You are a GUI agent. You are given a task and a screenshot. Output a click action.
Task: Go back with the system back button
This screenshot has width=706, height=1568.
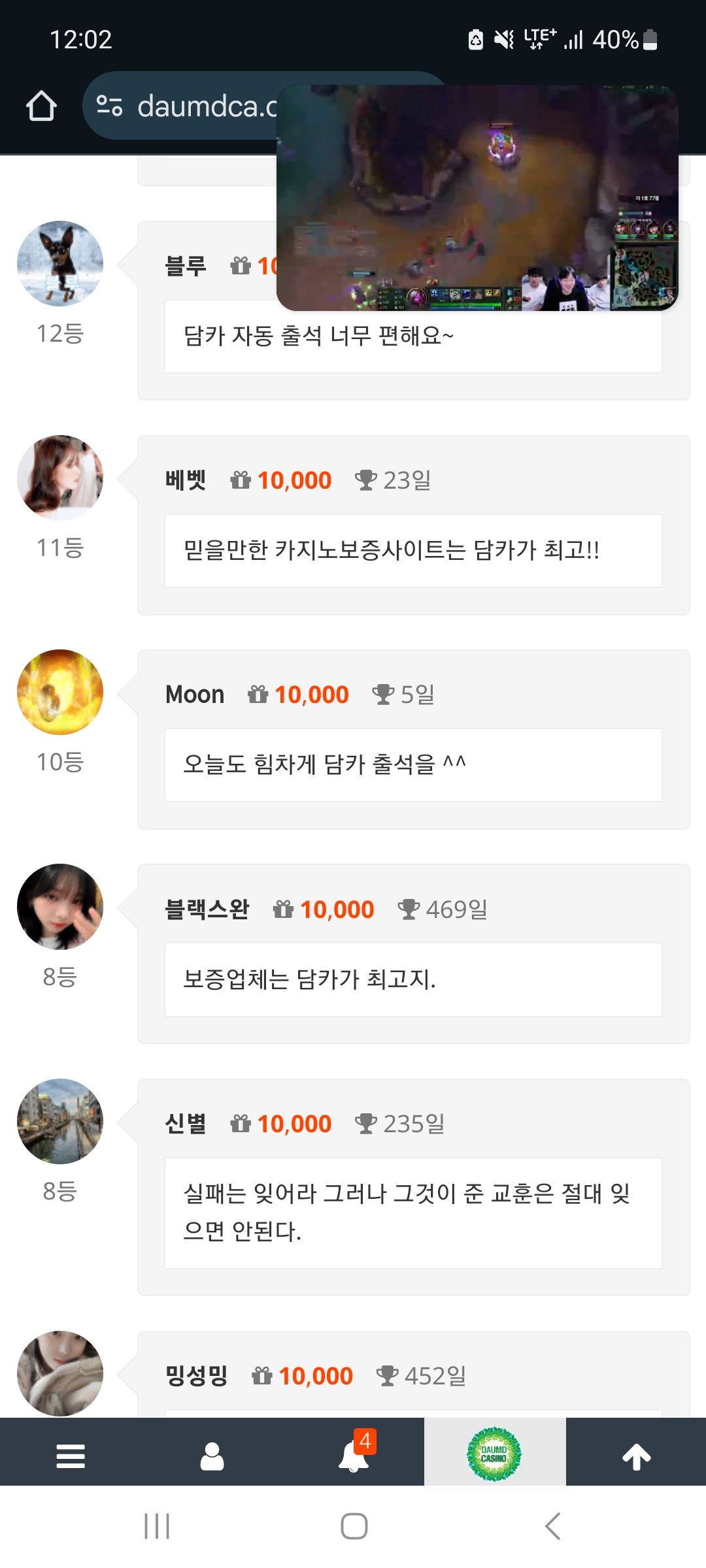[x=552, y=1526]
